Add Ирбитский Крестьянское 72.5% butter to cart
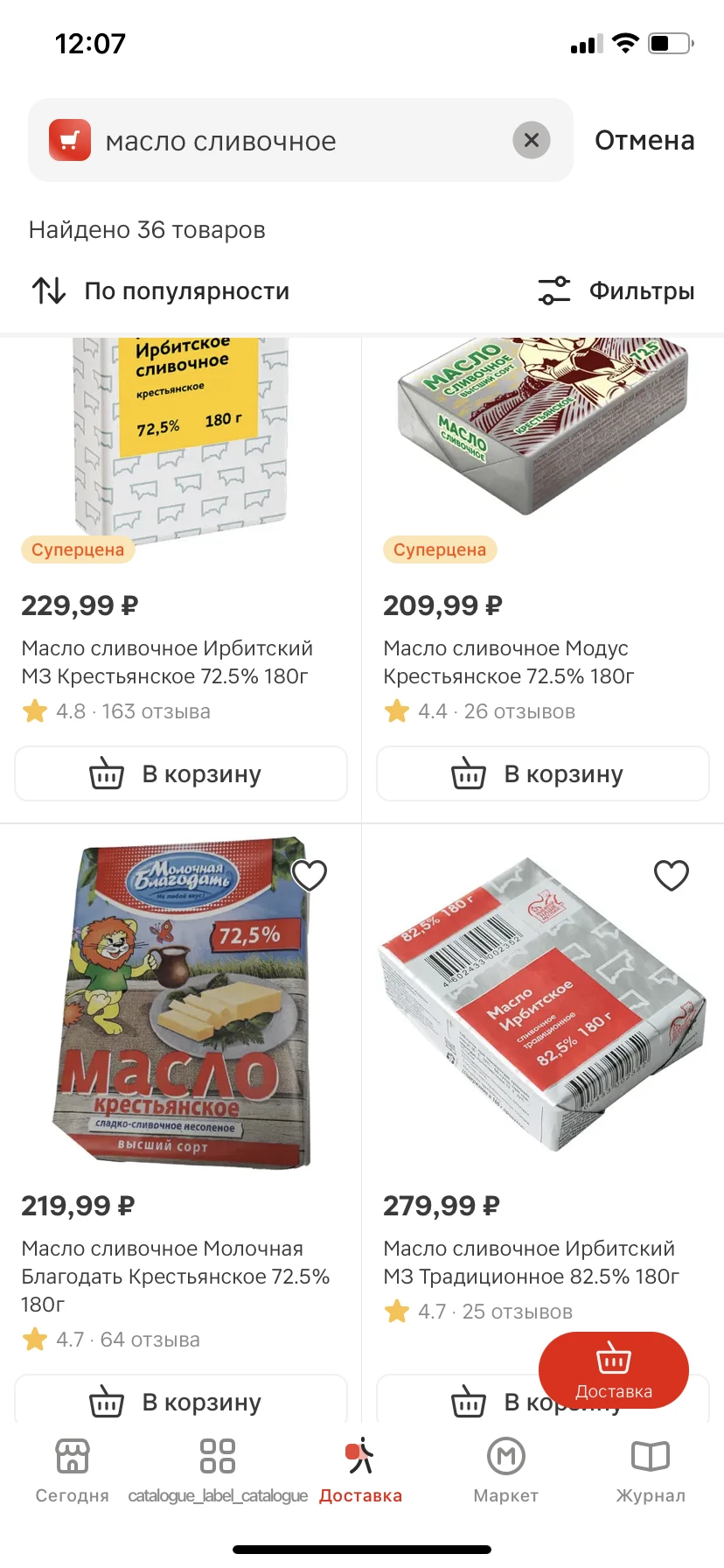The width and height of the screenshot is (724, 1568). 181,773
